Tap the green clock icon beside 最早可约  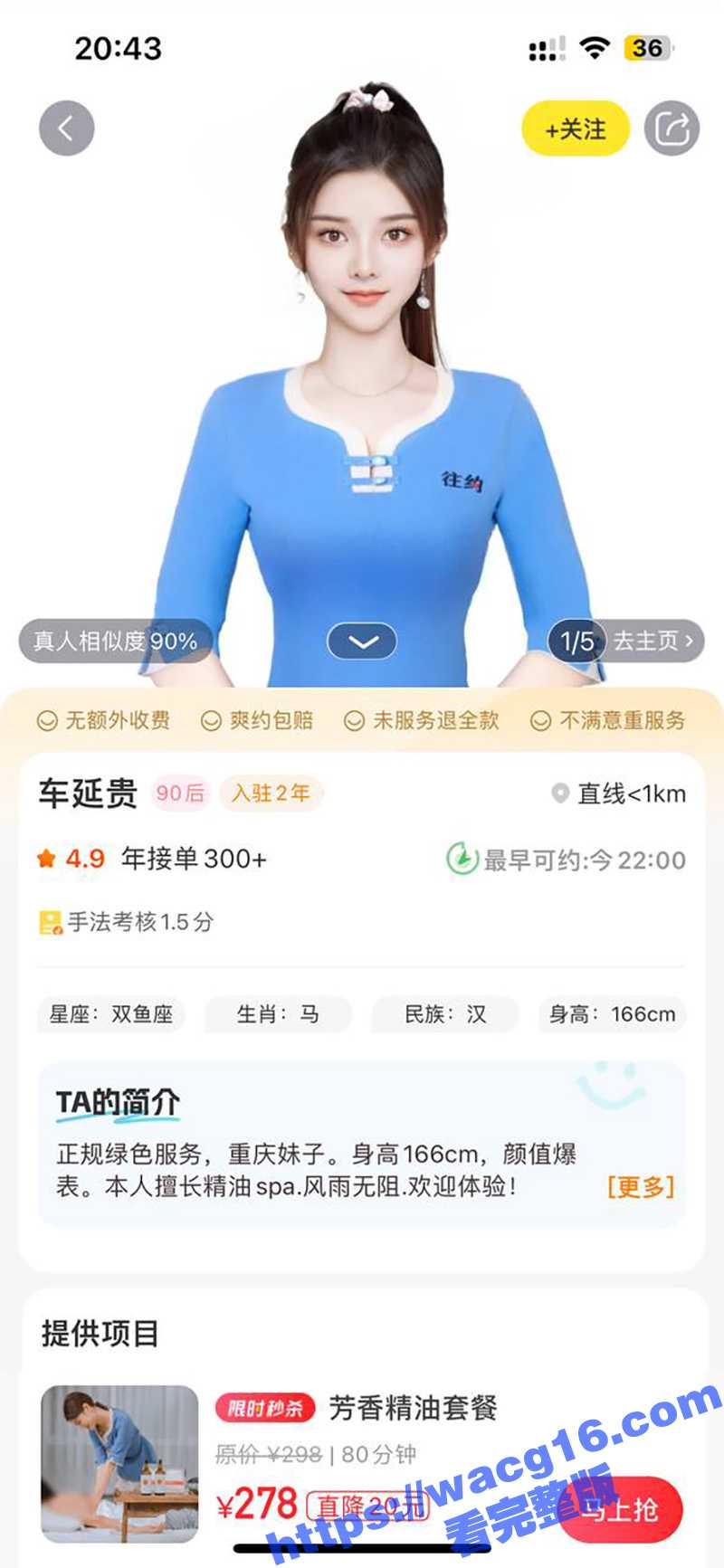point(463,860)
